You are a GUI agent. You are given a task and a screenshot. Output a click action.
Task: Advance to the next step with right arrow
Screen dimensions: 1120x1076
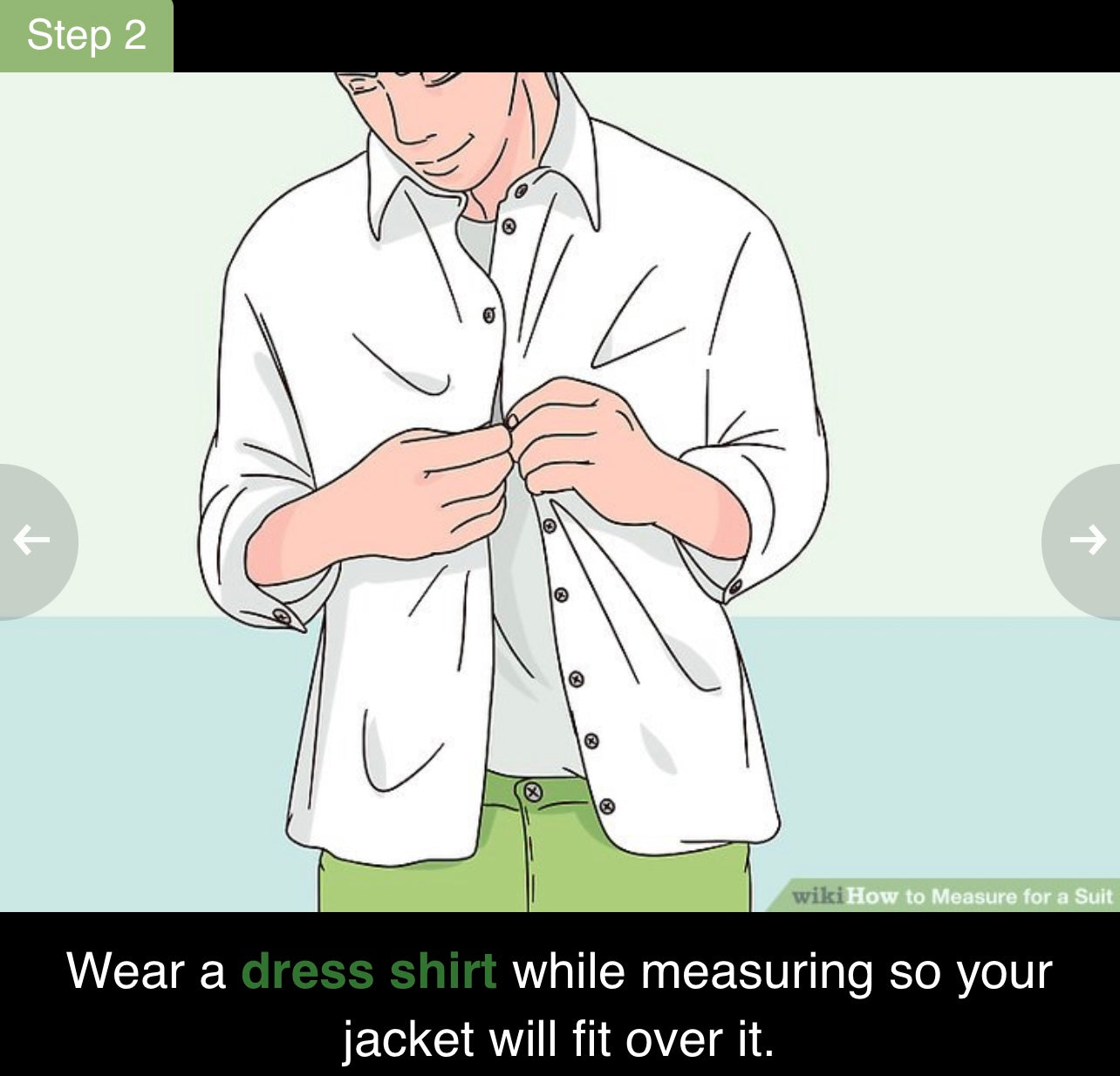tap(1087, 541)
